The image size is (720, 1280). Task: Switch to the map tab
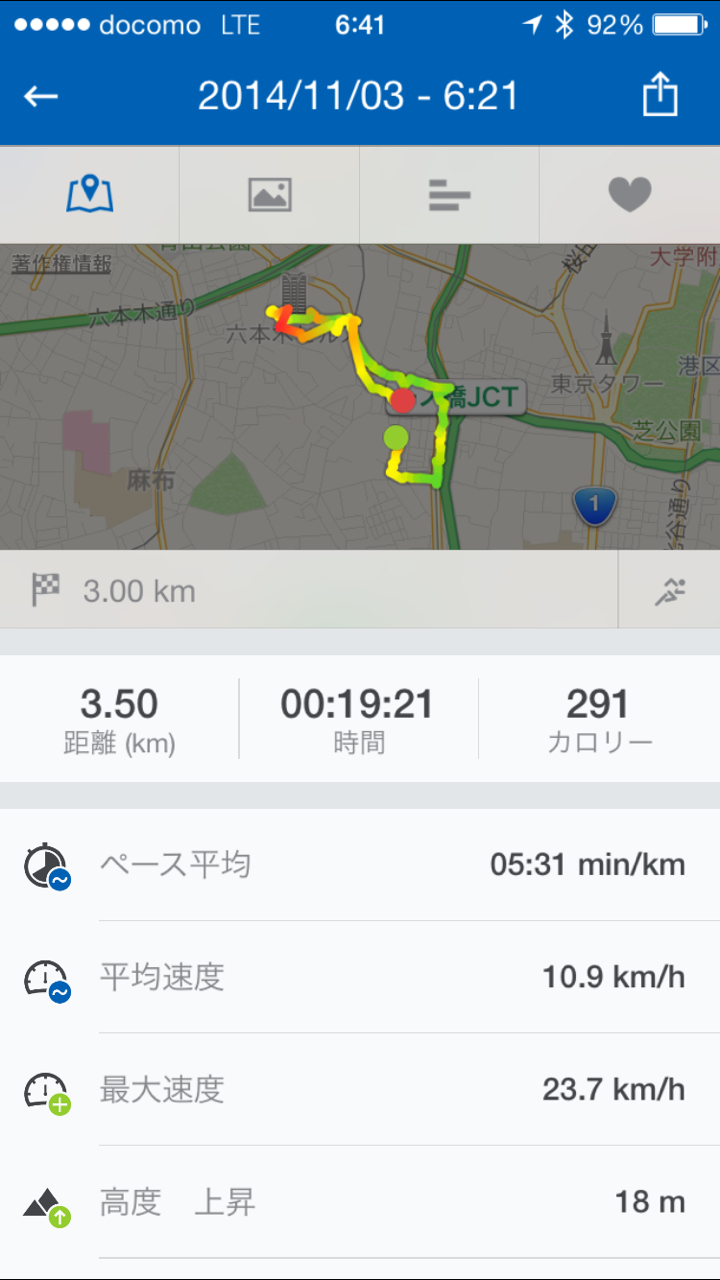coord(90,194)
